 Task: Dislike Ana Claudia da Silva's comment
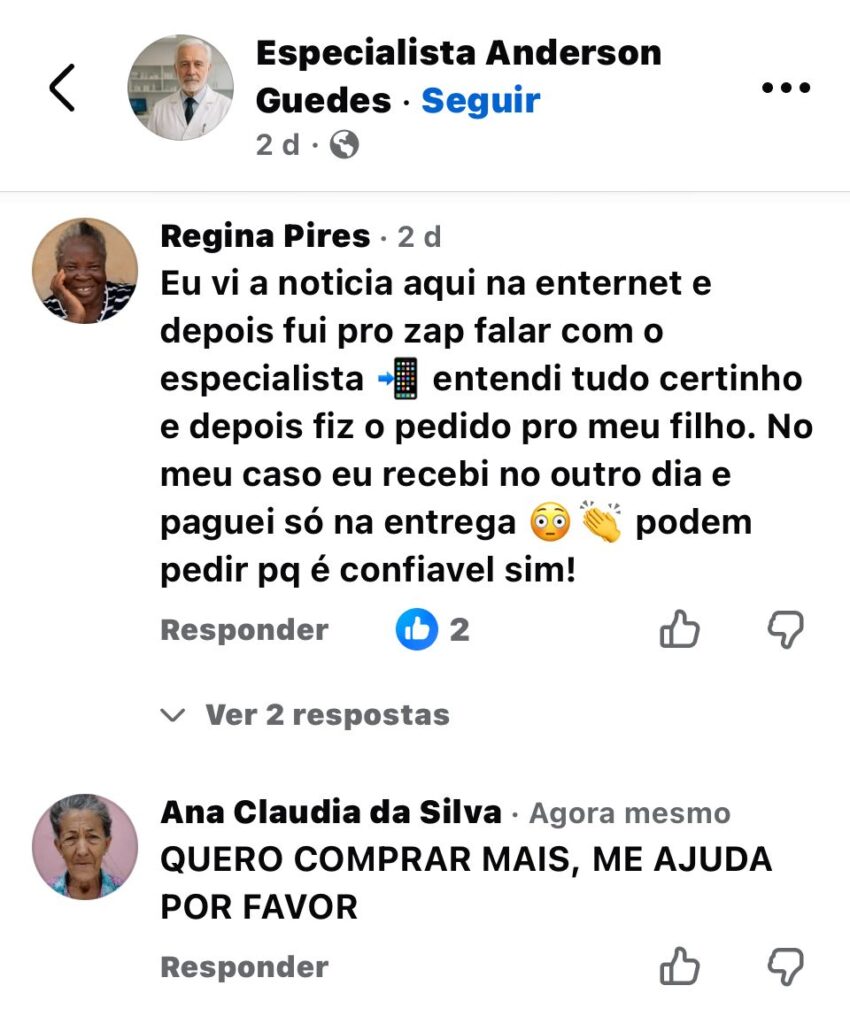(785, 967)
